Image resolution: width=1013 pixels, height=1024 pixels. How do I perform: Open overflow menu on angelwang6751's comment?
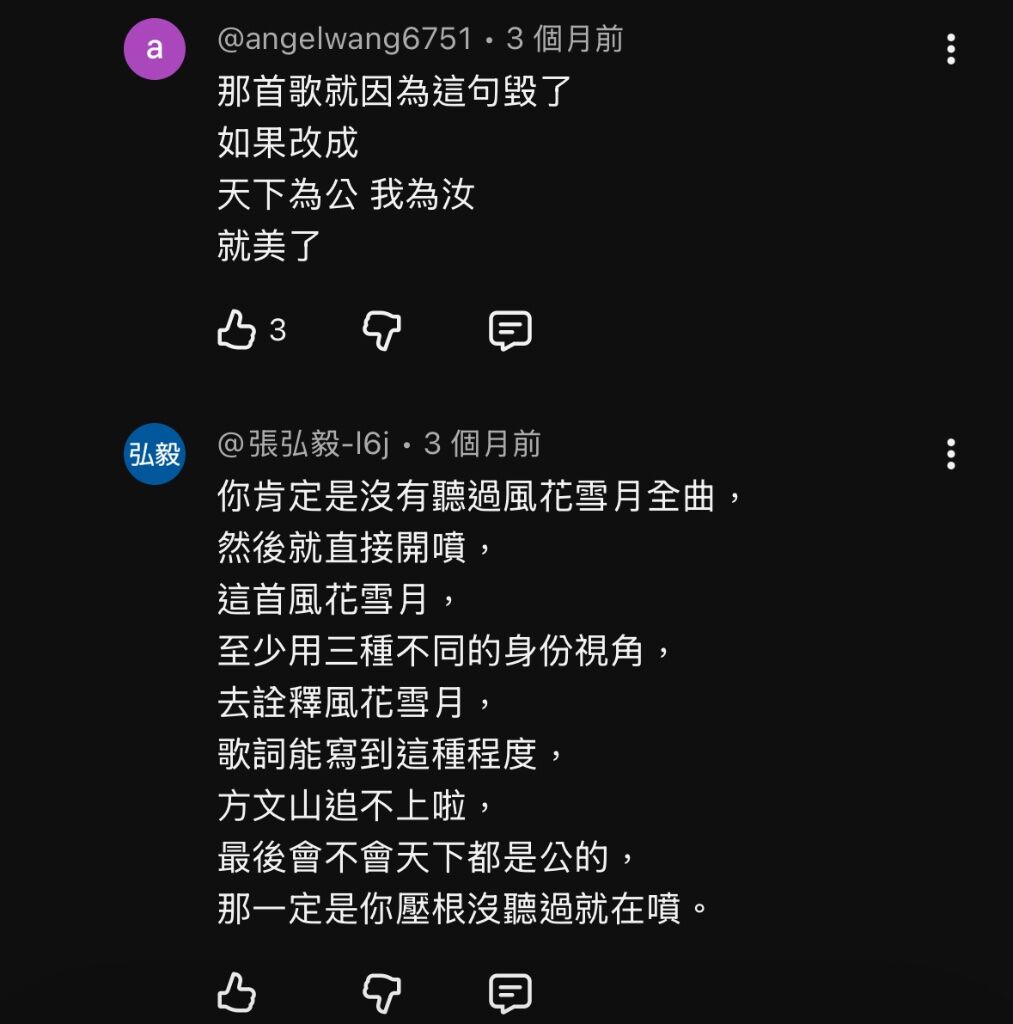point(950,49)
